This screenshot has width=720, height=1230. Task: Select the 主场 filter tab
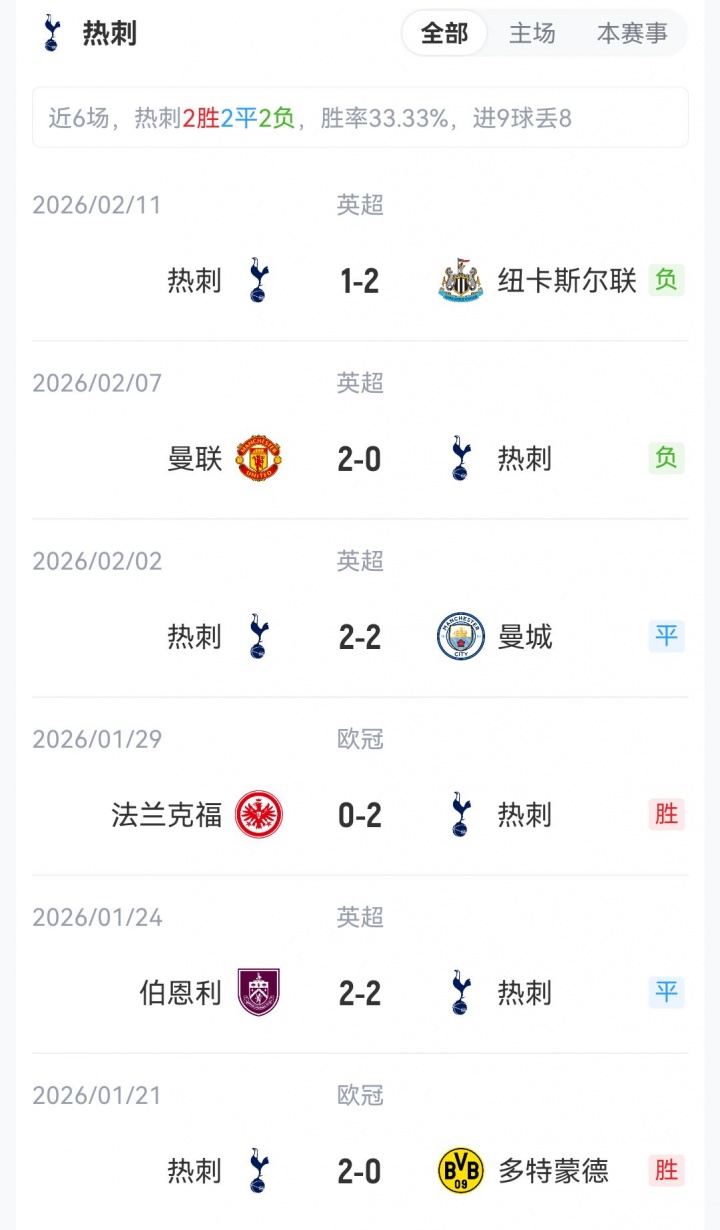point(532,33)
